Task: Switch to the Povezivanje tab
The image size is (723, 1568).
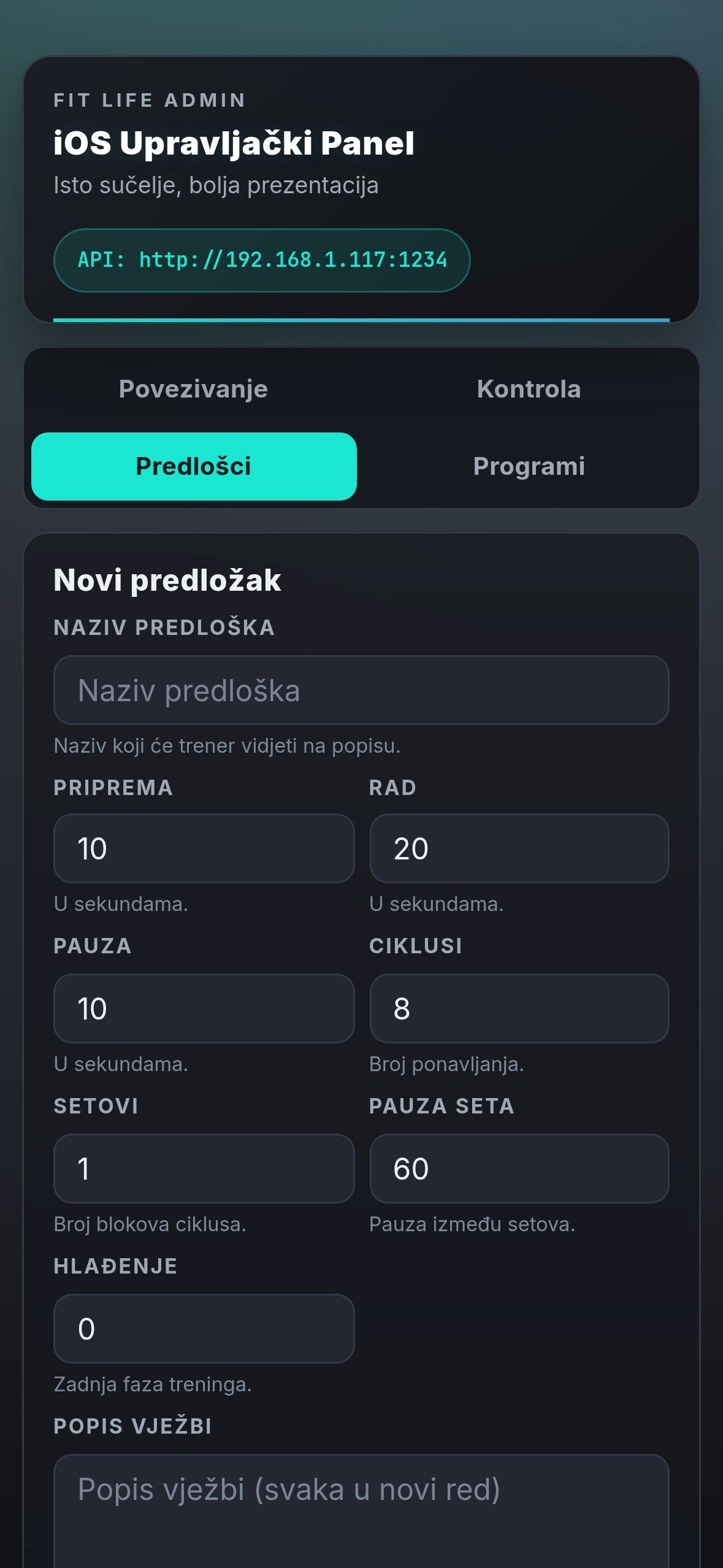Action: click(x=194, y=389)
